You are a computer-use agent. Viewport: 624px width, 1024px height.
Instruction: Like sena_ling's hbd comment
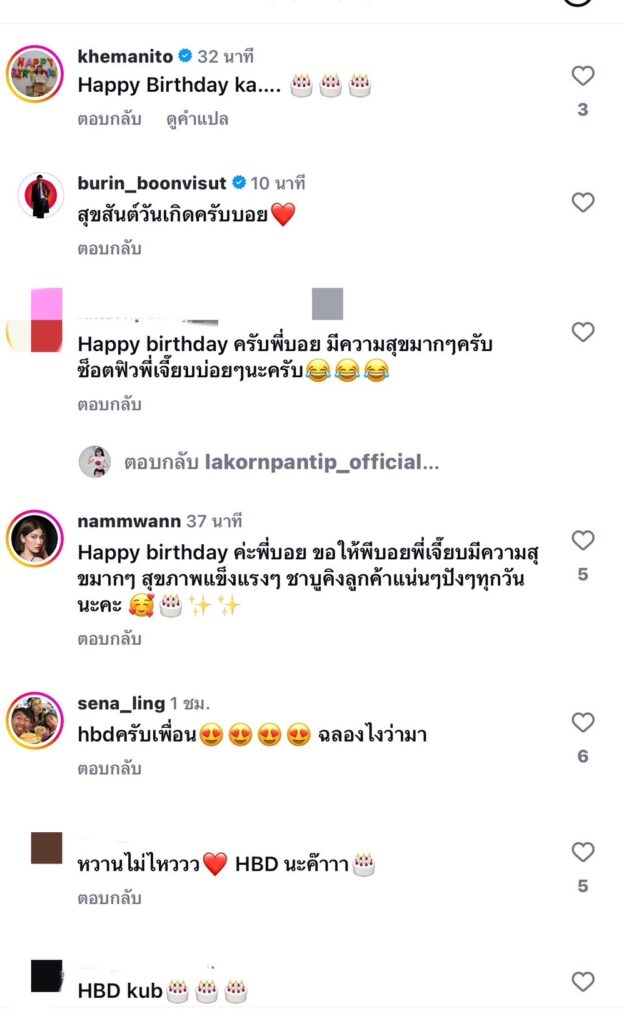582,722
